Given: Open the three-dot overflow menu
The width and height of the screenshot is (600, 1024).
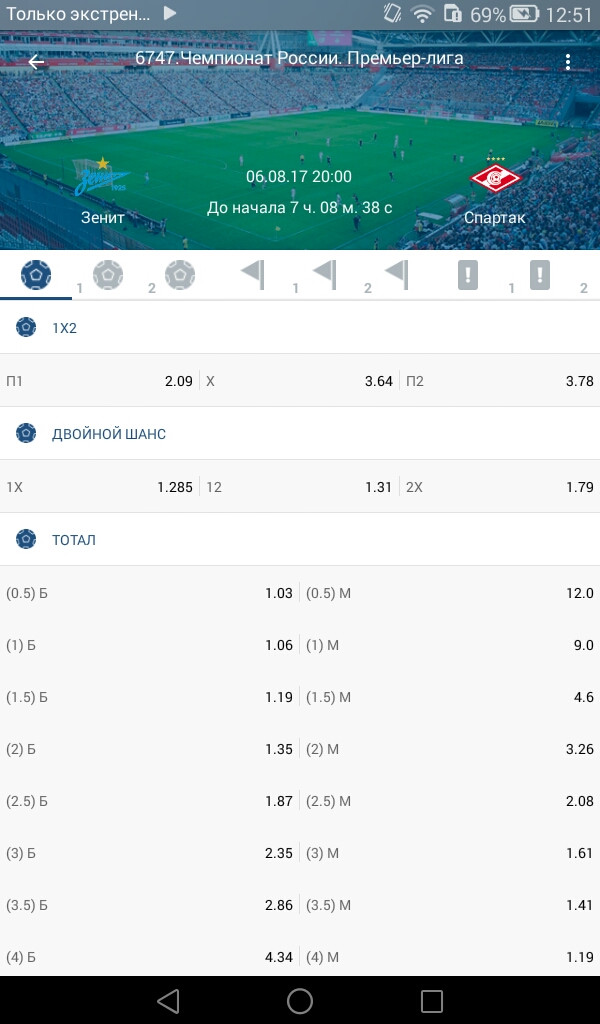Looking at the screenshot, I should 567,61.
